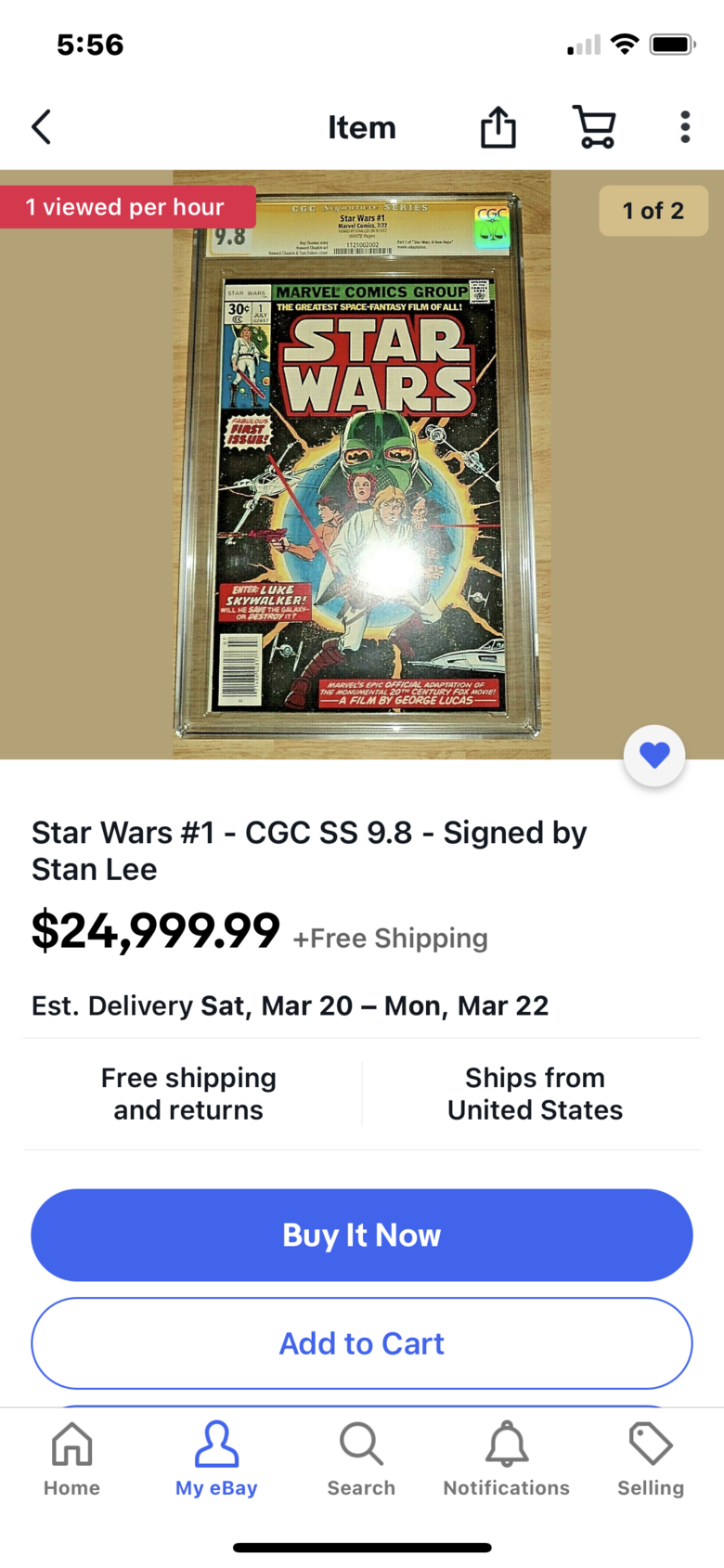Image resolution: width=724 pixels, height=1568 pixels.
Task: Open the Star Wars comic photo
Action: pyautogui.click(x=362, y=464)
